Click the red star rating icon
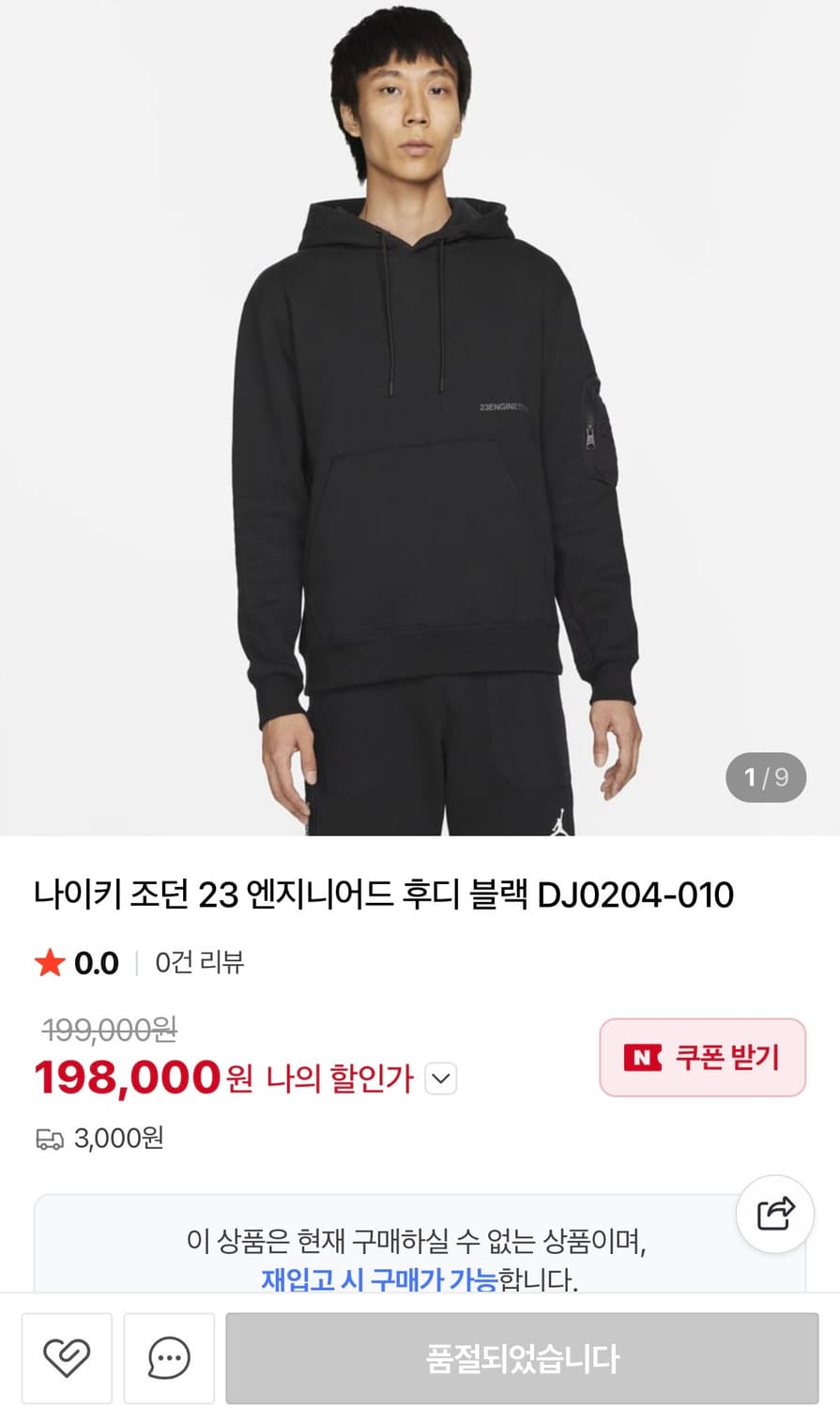Screen dimensions: 840x1408 coord(49,961)
